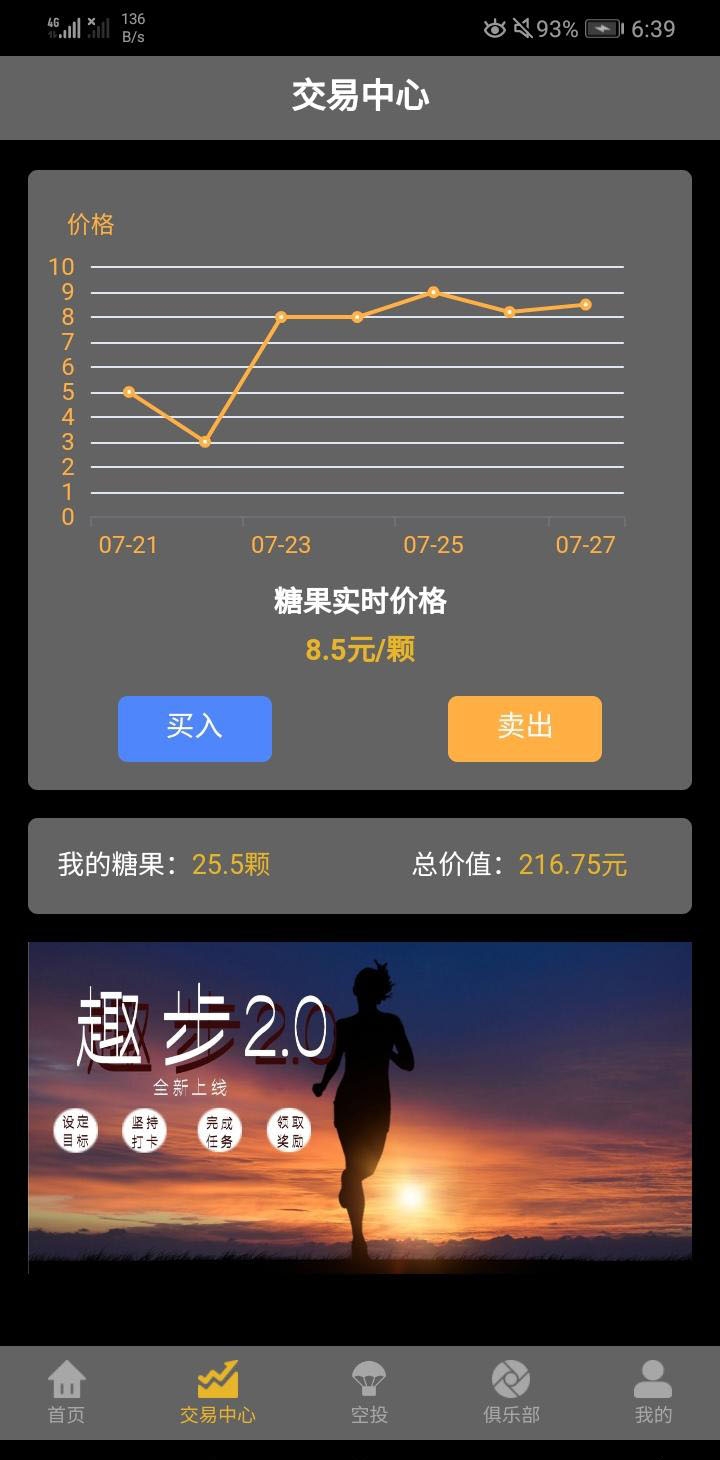Open the 趣步2.0 banner
This screenshot has width=720, height=1460.
(360, 1107)
